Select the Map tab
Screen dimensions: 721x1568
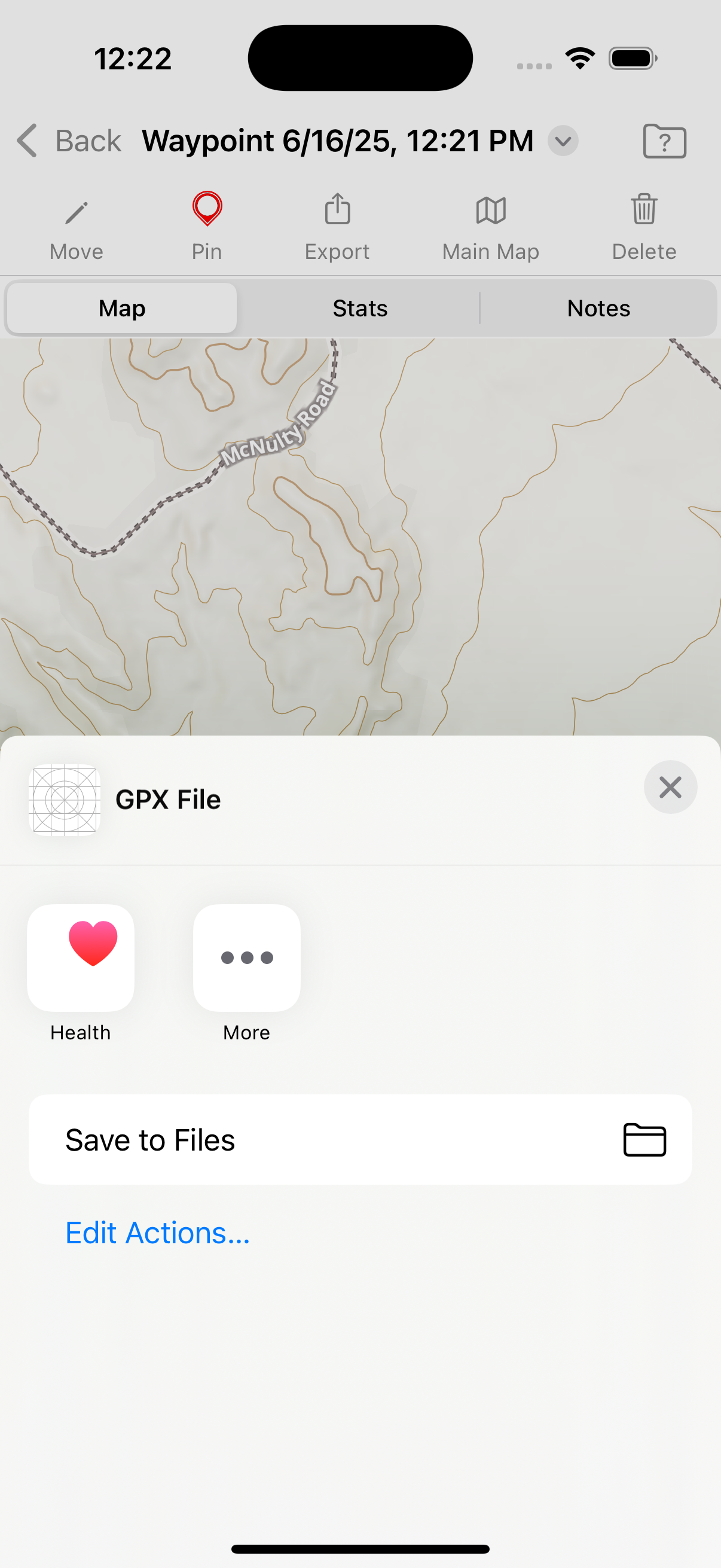click(122, 308)
